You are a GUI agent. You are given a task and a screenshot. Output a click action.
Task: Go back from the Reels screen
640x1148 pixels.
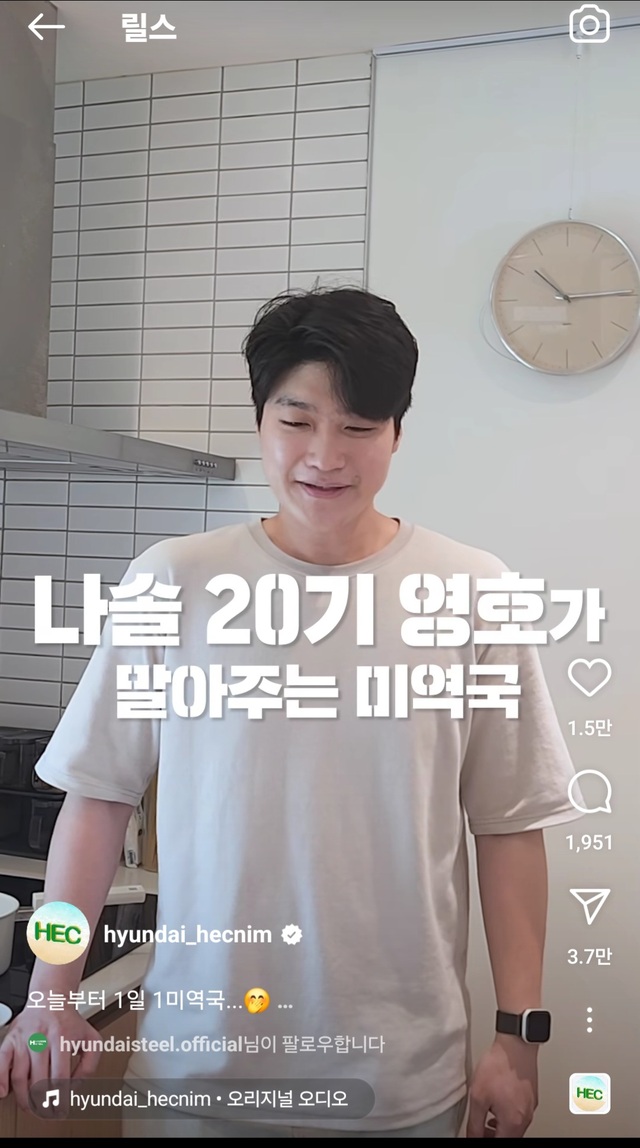click(x=45, y=27)
